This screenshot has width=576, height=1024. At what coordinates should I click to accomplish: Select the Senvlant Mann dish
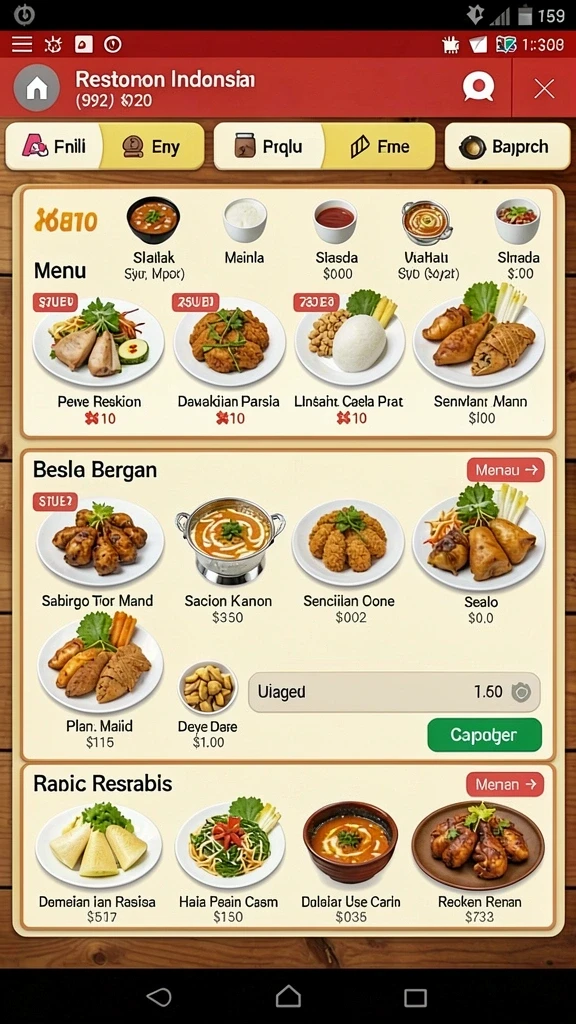tap(480, 356)
